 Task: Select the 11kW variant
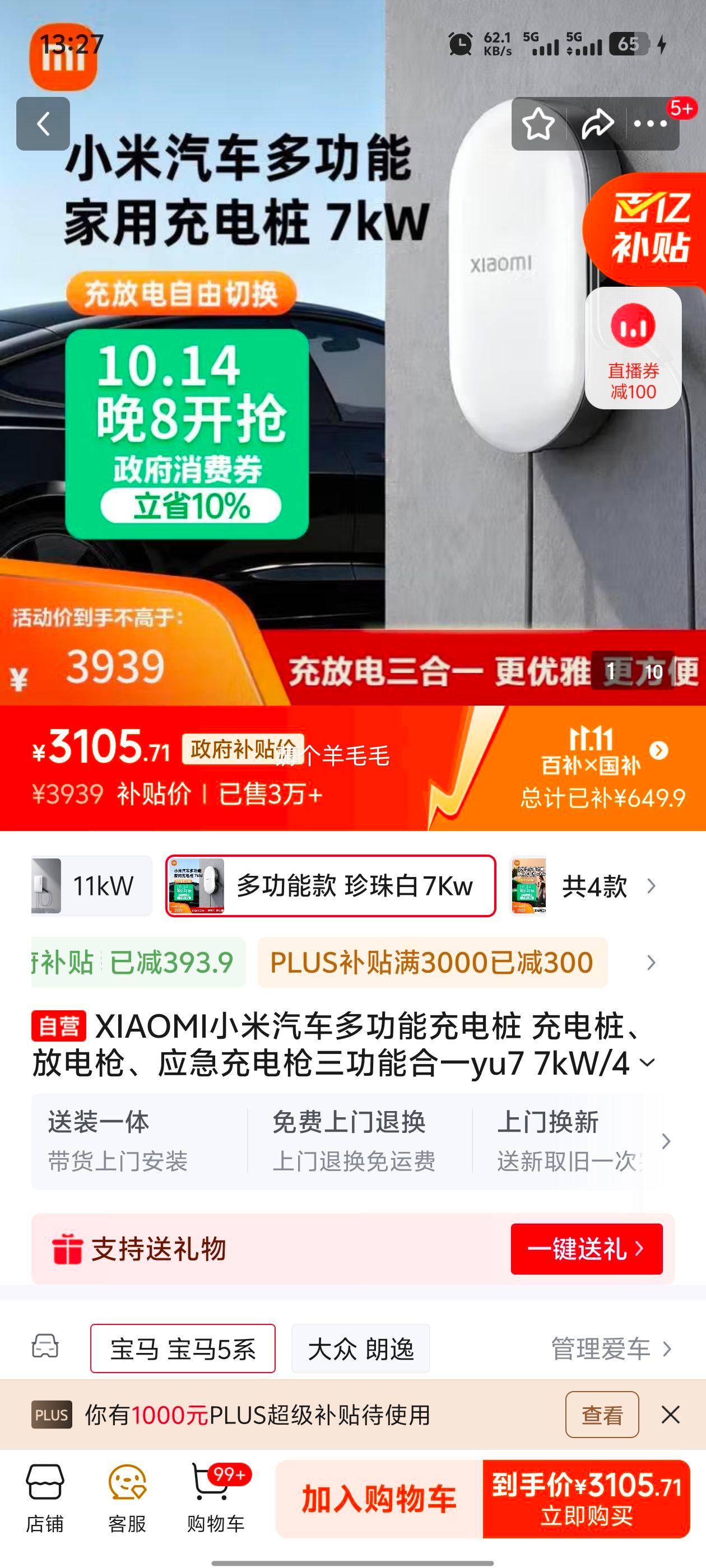[91, 886]
